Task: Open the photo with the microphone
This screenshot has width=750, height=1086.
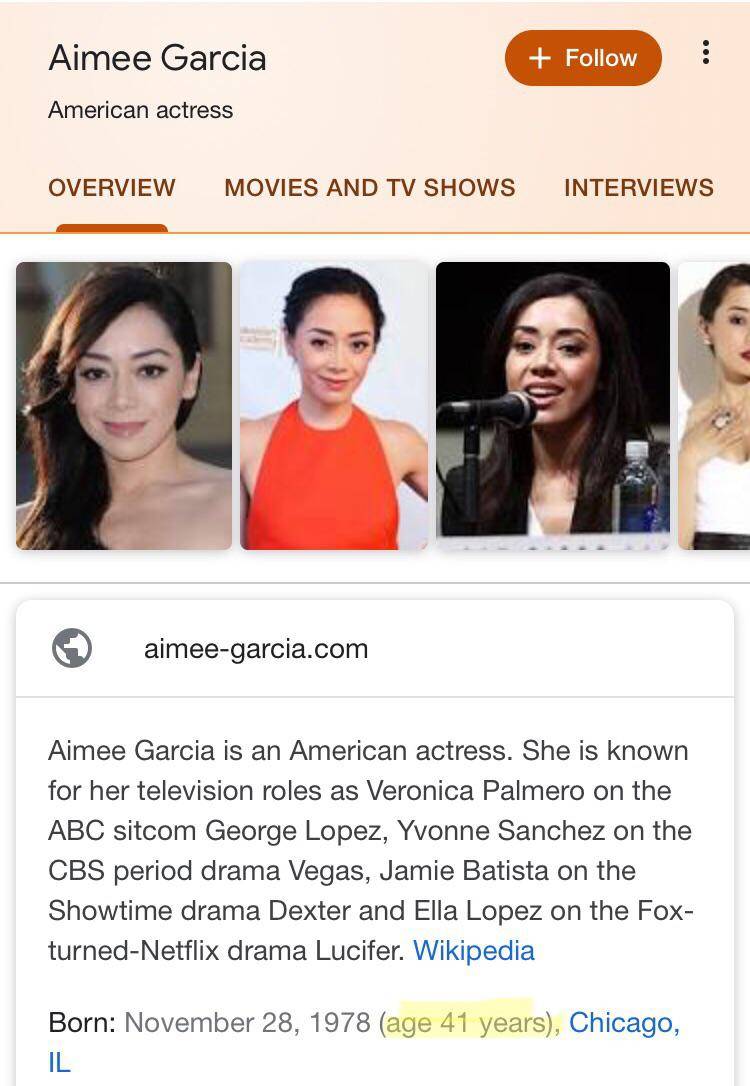Action: [x=553, y=406]
